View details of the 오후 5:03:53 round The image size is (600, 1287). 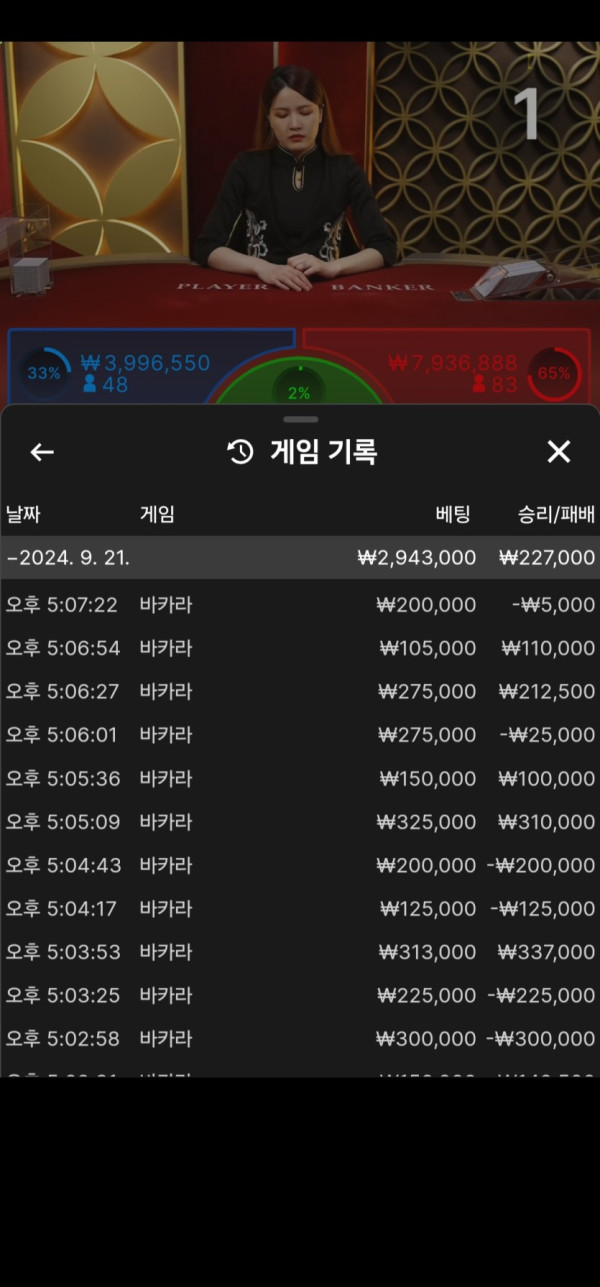click(x=300, y=952)
